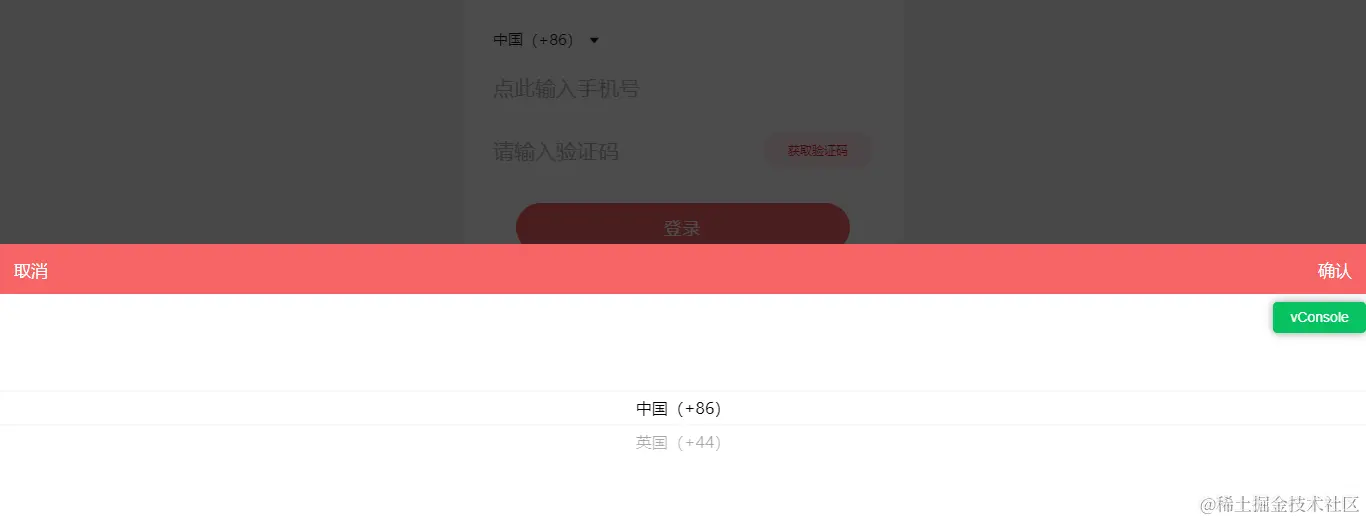1366x521 pixels.
Task: Select the 中国 (+86) option
Action: point(678,408)
